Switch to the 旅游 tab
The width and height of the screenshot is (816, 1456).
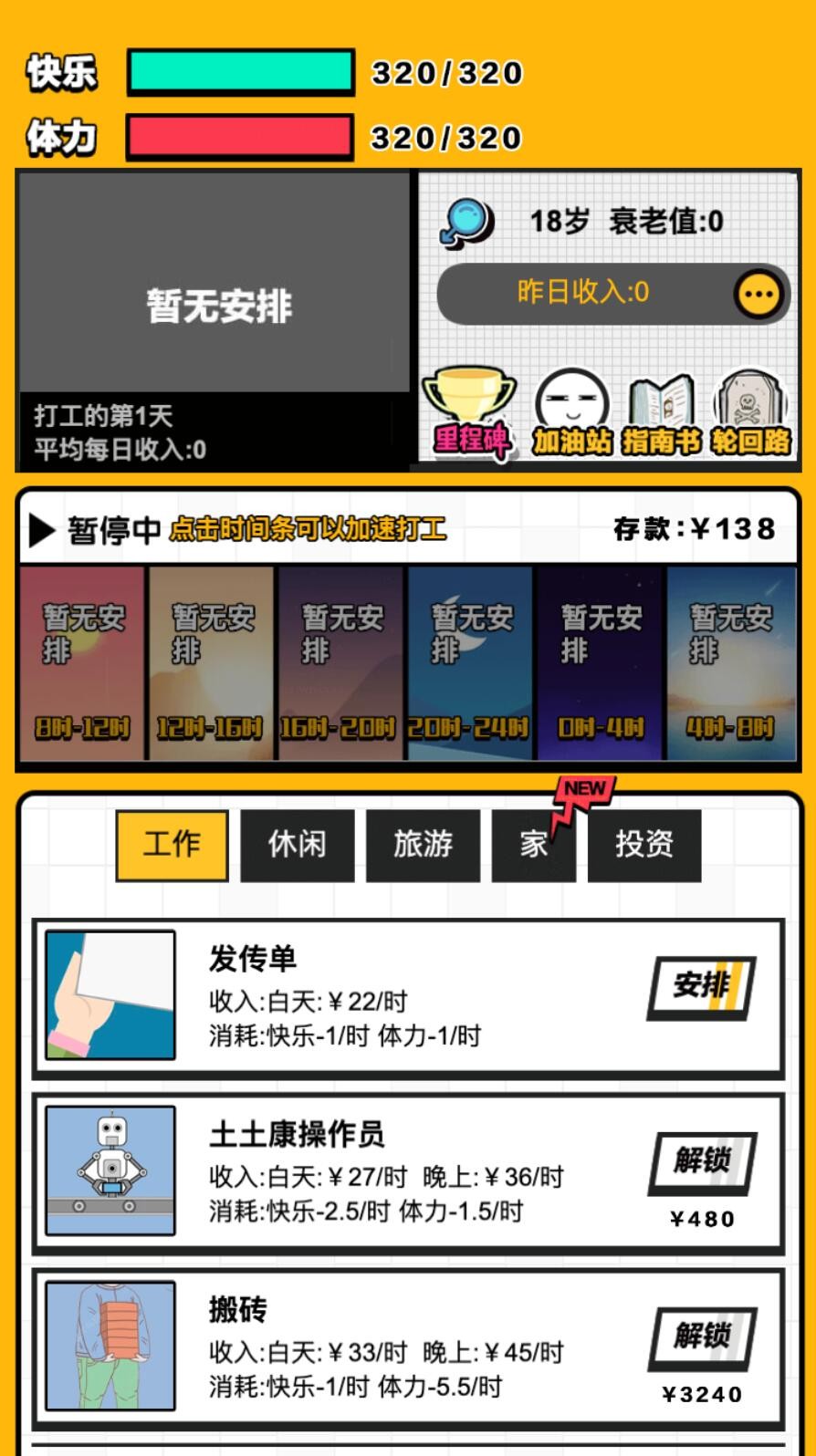(423, 845)
